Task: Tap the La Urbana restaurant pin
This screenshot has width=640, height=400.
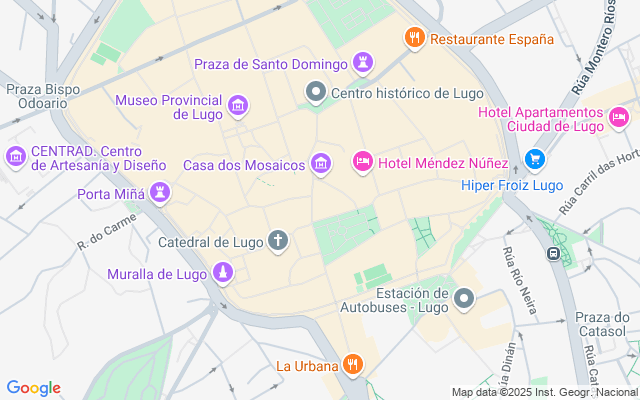Action: click(x=352, y=364)
